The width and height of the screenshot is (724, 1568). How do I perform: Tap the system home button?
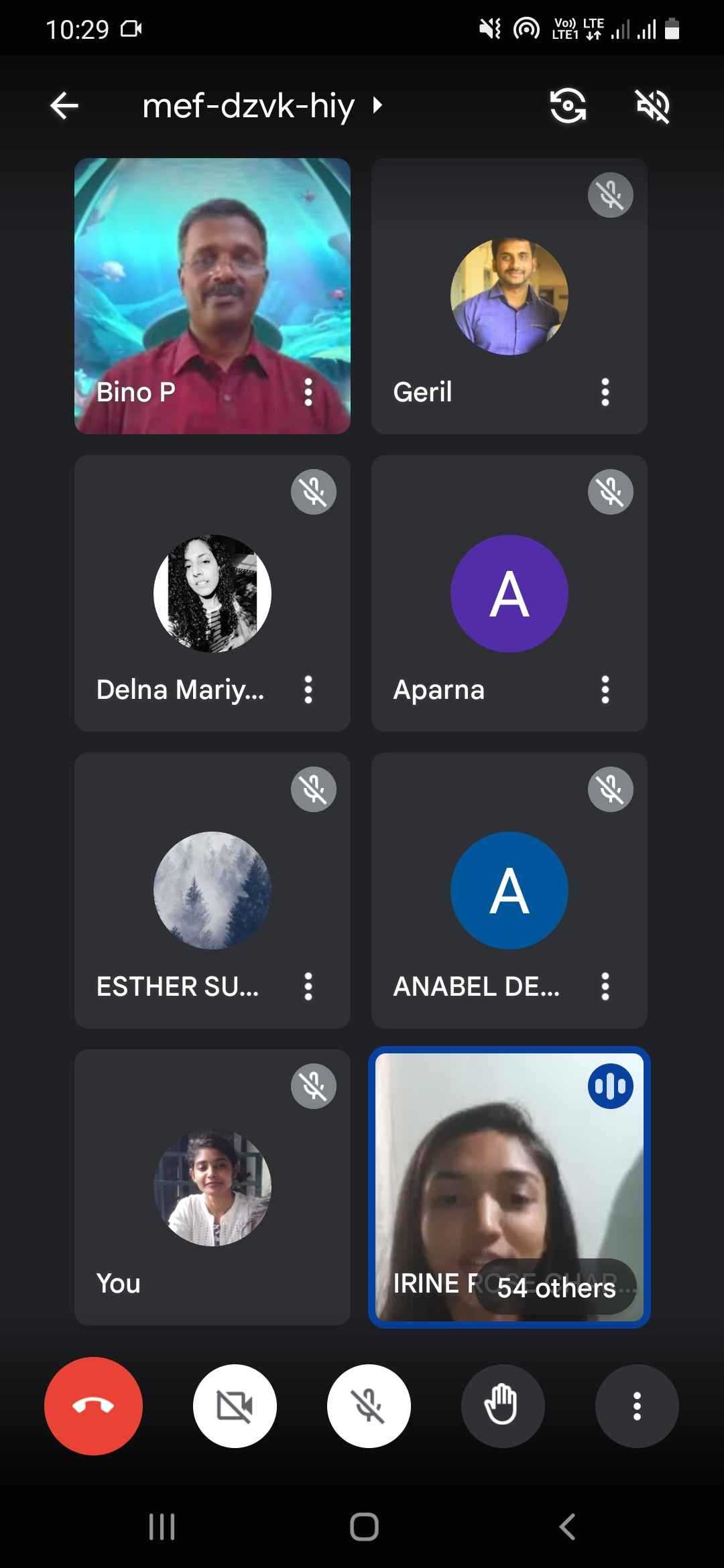(x=364, y=1527)
